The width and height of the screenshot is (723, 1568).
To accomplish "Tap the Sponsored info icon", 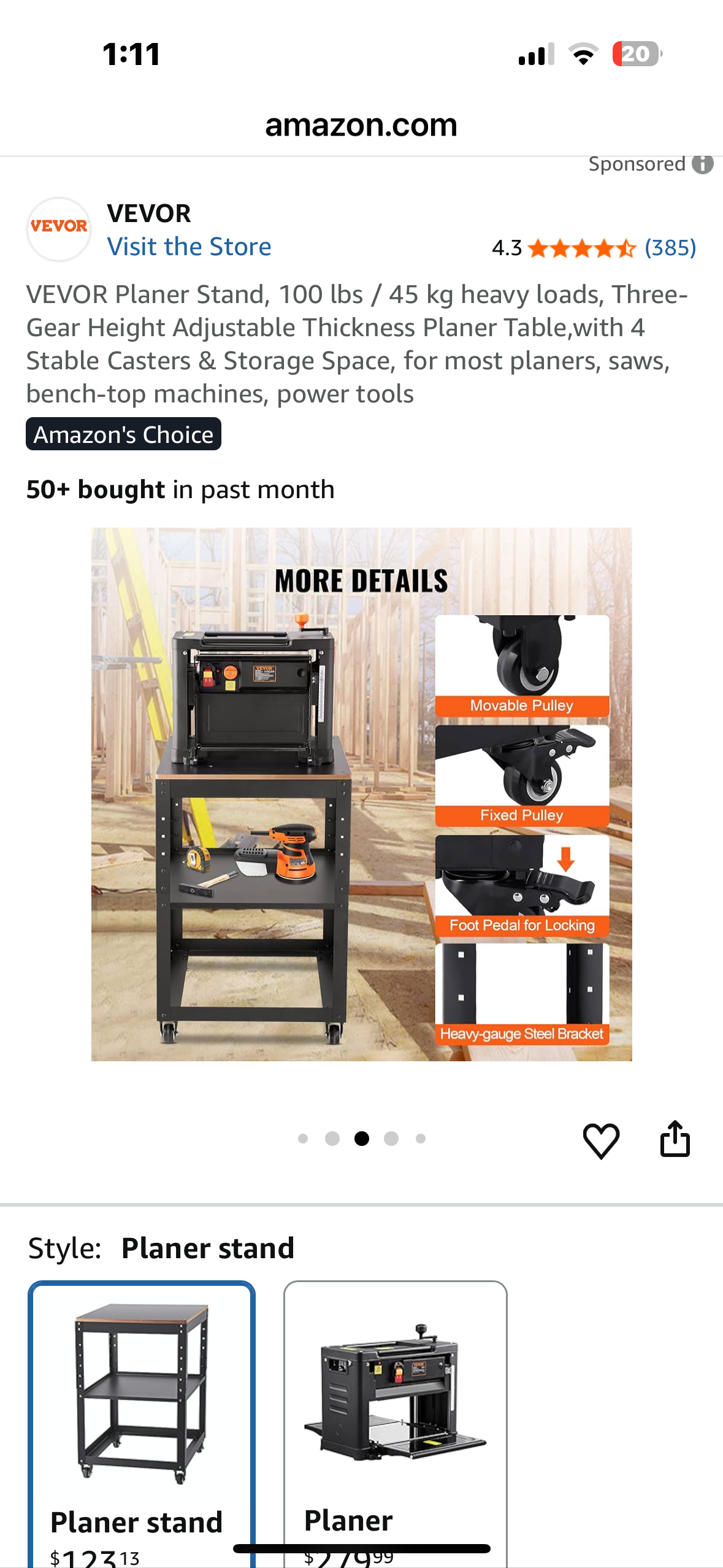I will (x=703, y=164).
